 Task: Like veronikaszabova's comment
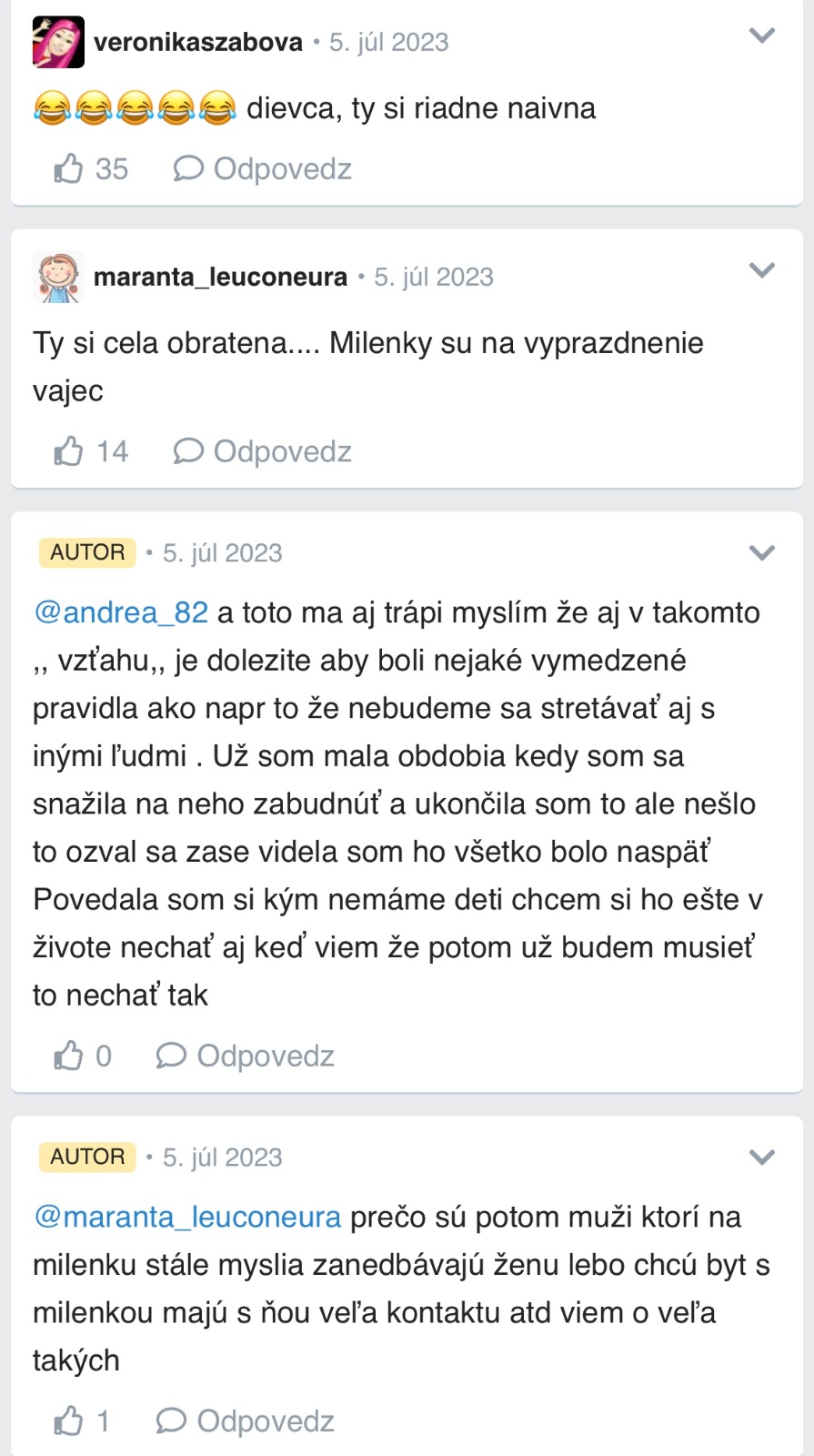click(x=90, y=168)
